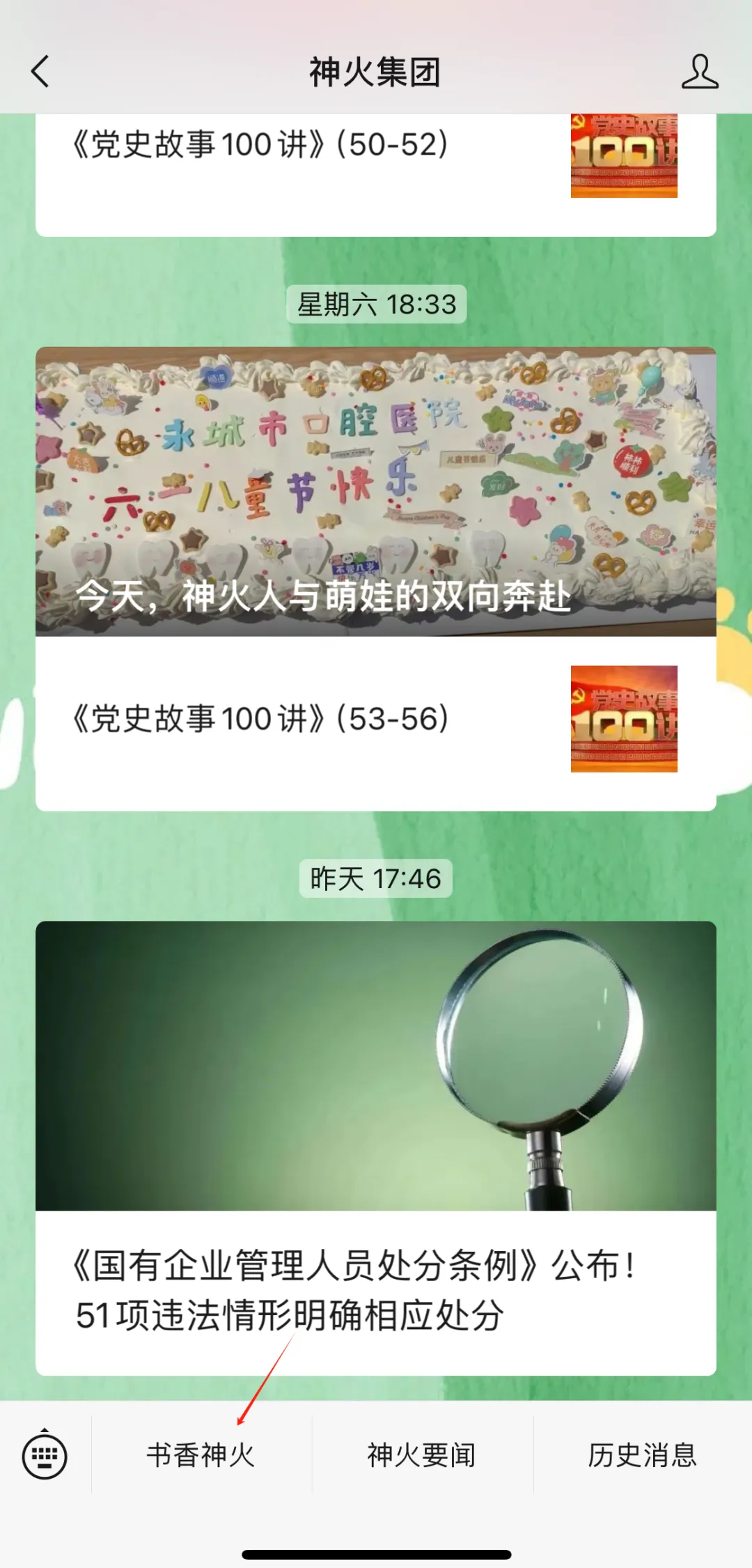Open 《党史故事100讲》(50-52) article
The image size is (752, 1568).
pyautogui.click(x=260, y=146)
